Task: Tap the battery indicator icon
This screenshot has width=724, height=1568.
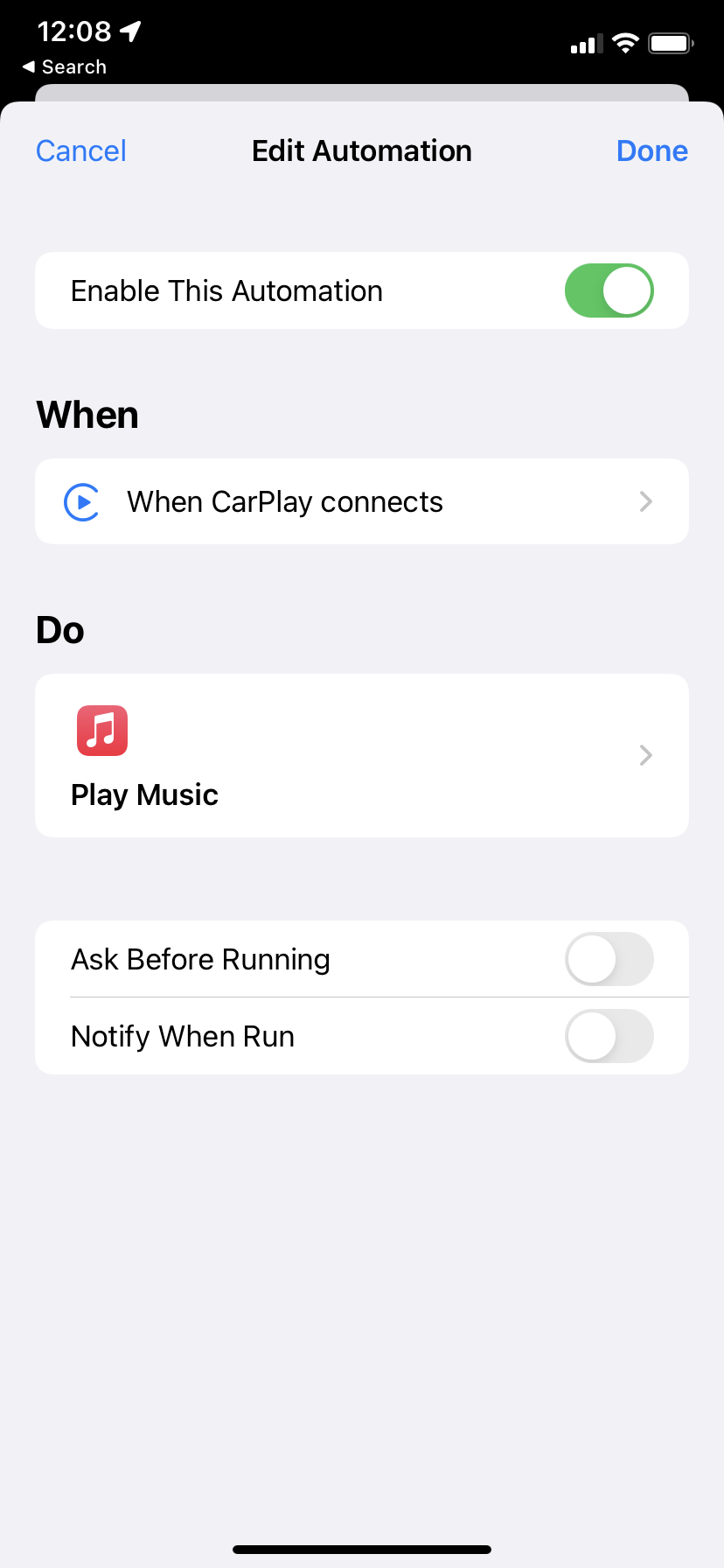Action: pyautogui.click(x=669, y=42)
